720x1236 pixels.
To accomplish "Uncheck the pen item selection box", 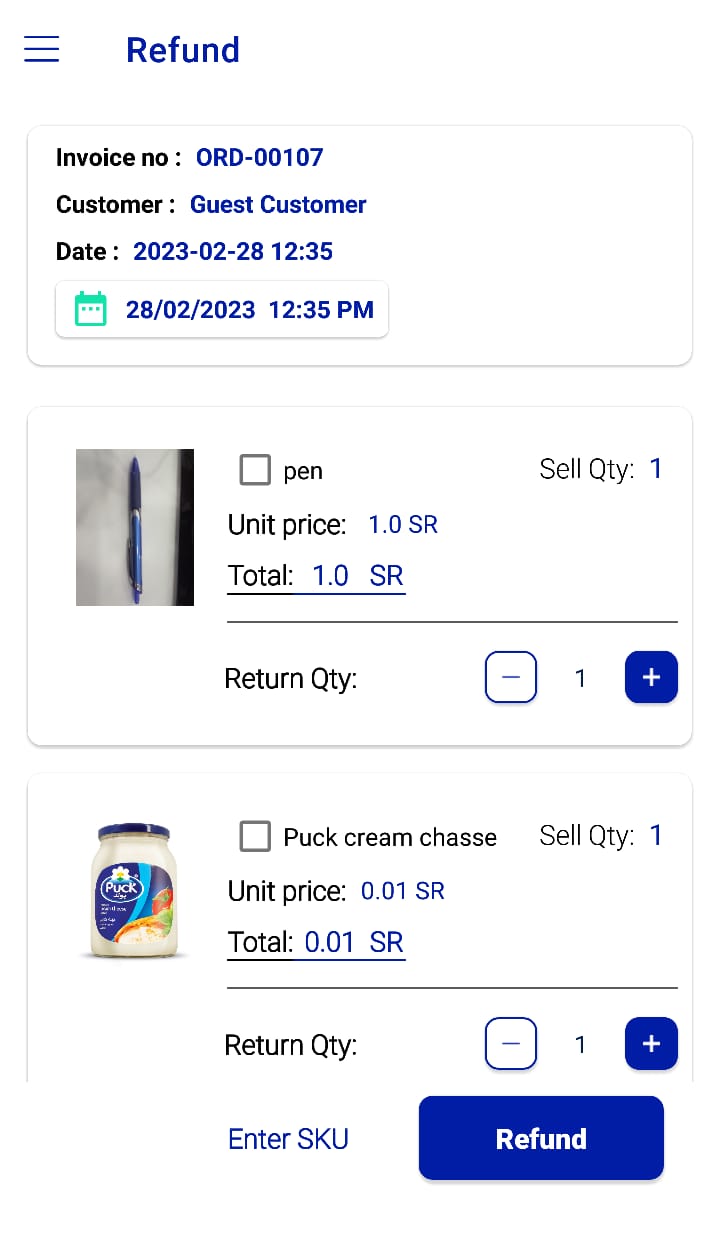I will [256, 469].
